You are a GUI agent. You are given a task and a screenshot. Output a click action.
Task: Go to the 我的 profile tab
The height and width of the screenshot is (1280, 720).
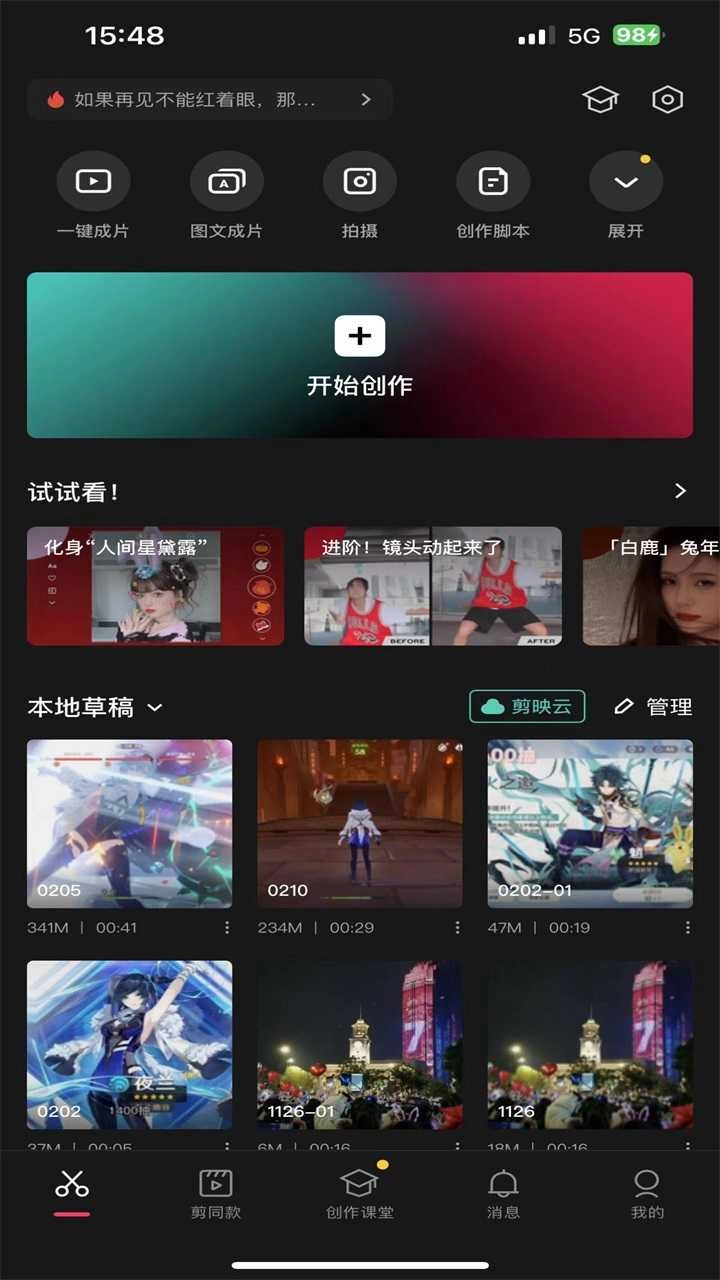pos(647,1194)
